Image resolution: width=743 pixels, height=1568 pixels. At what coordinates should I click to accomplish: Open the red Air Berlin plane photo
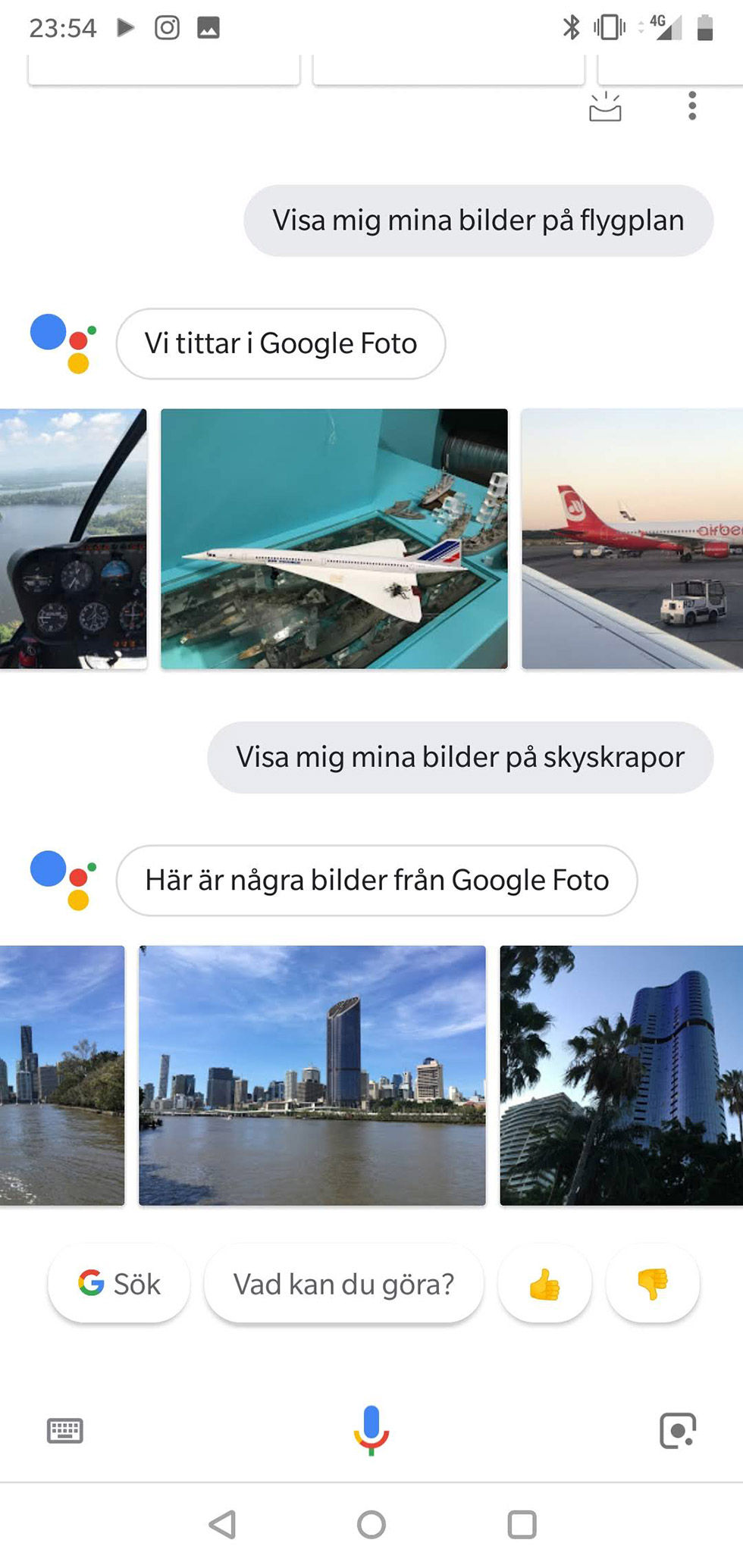tap(632, 538)
